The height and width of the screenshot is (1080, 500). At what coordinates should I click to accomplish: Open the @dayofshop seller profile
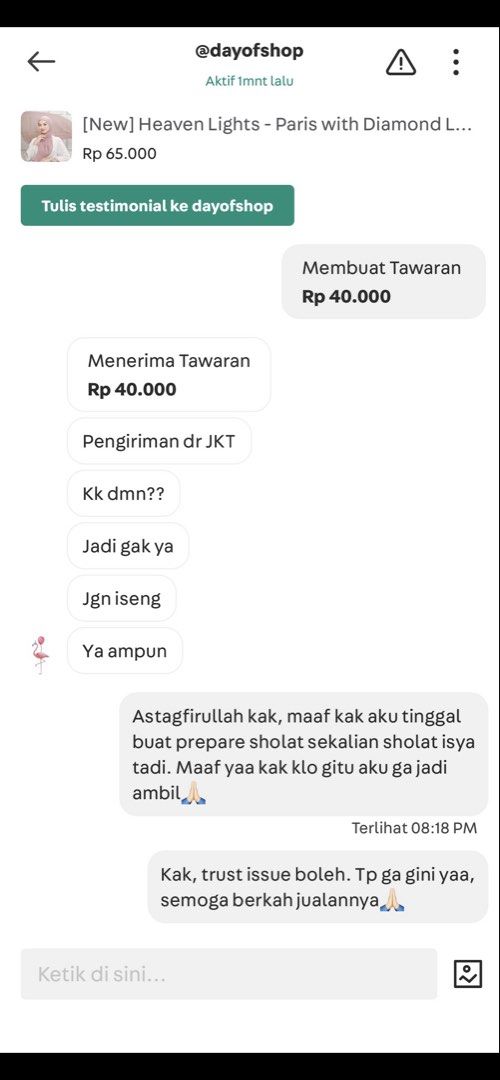249,51
